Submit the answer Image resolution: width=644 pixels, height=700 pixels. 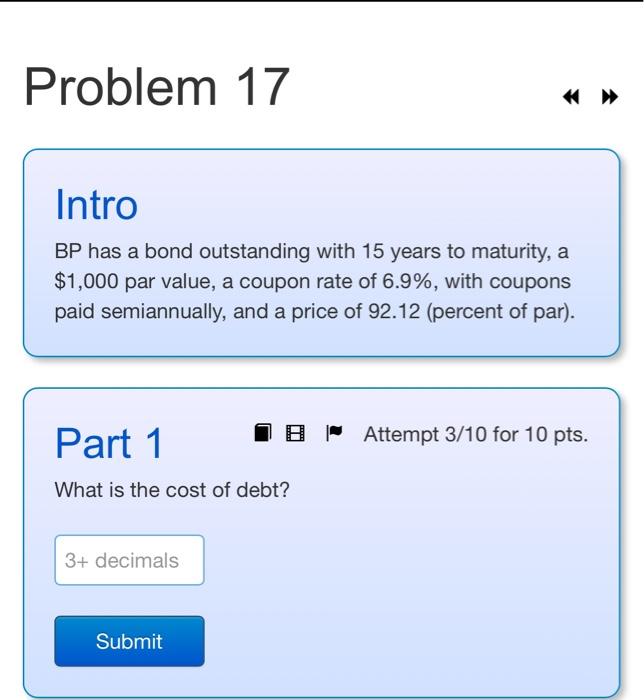[x=129, y=641]
